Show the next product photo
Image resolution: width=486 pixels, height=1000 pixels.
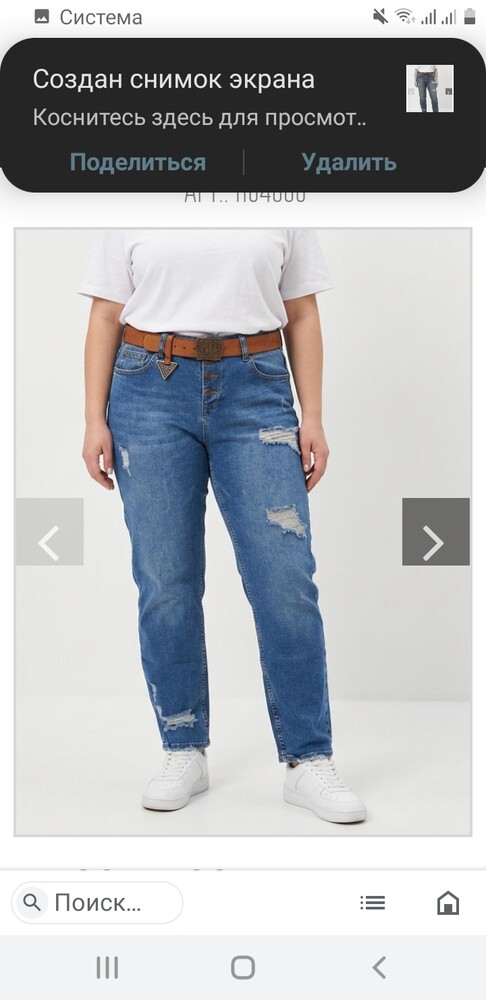click(x=436, y=532)
